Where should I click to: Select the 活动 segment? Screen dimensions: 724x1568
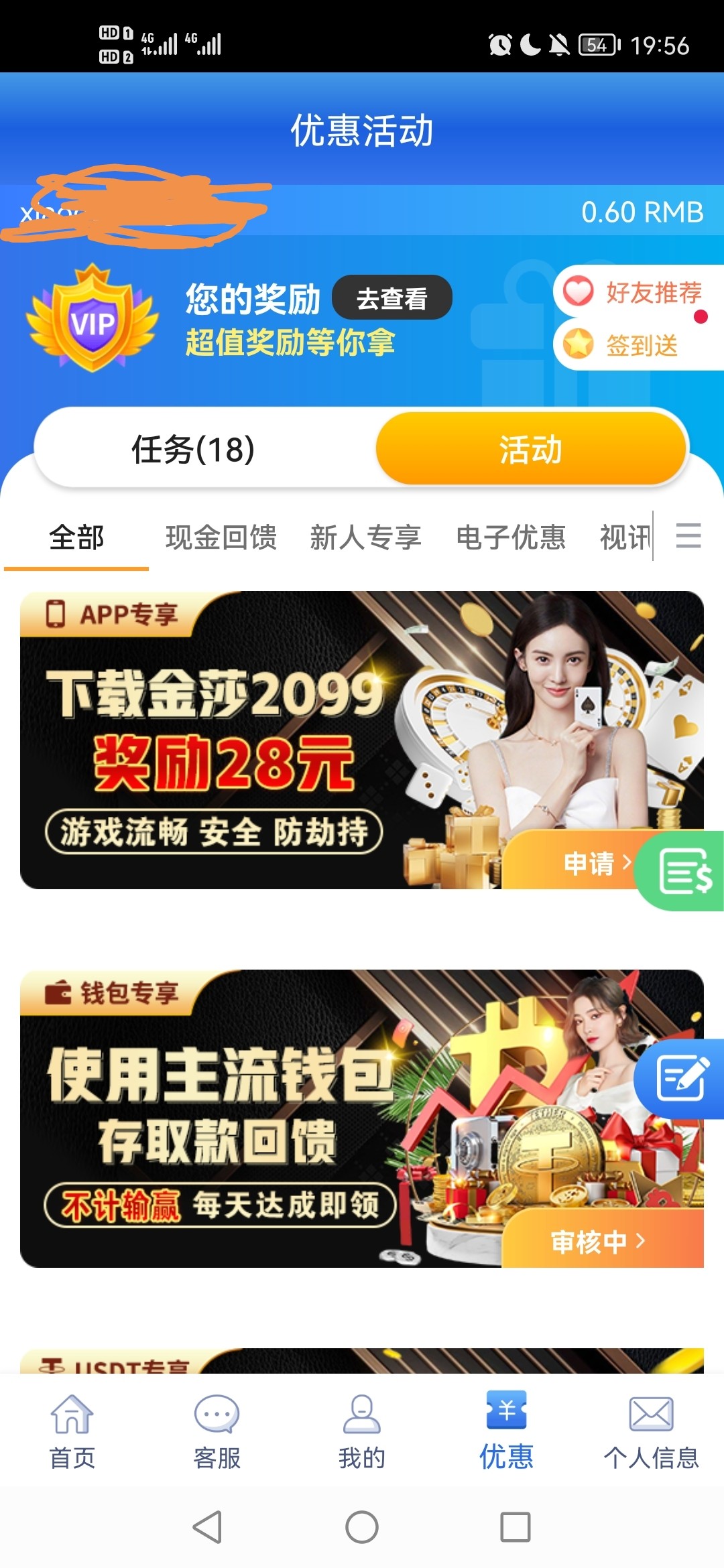(531, 449)
